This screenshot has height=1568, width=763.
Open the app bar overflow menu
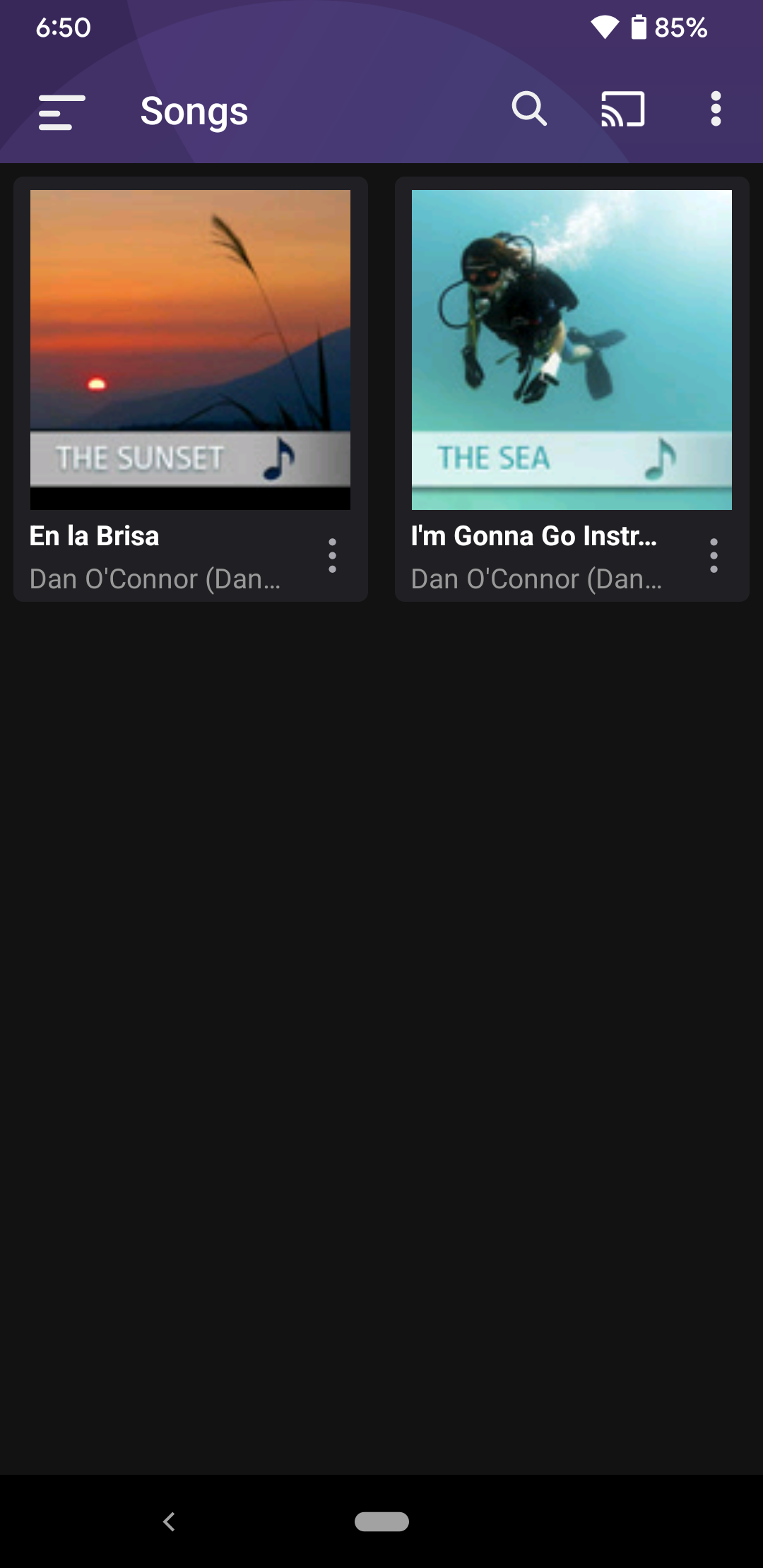coord(716,109)
